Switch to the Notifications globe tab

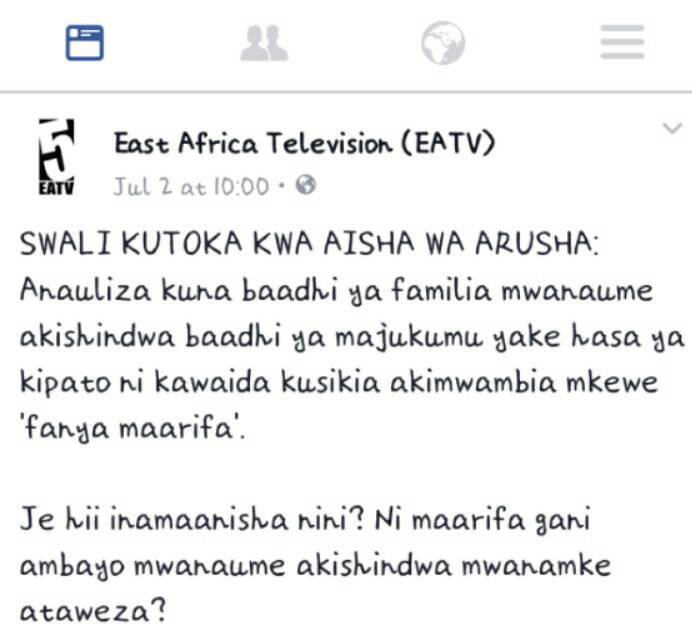(443, 43)
